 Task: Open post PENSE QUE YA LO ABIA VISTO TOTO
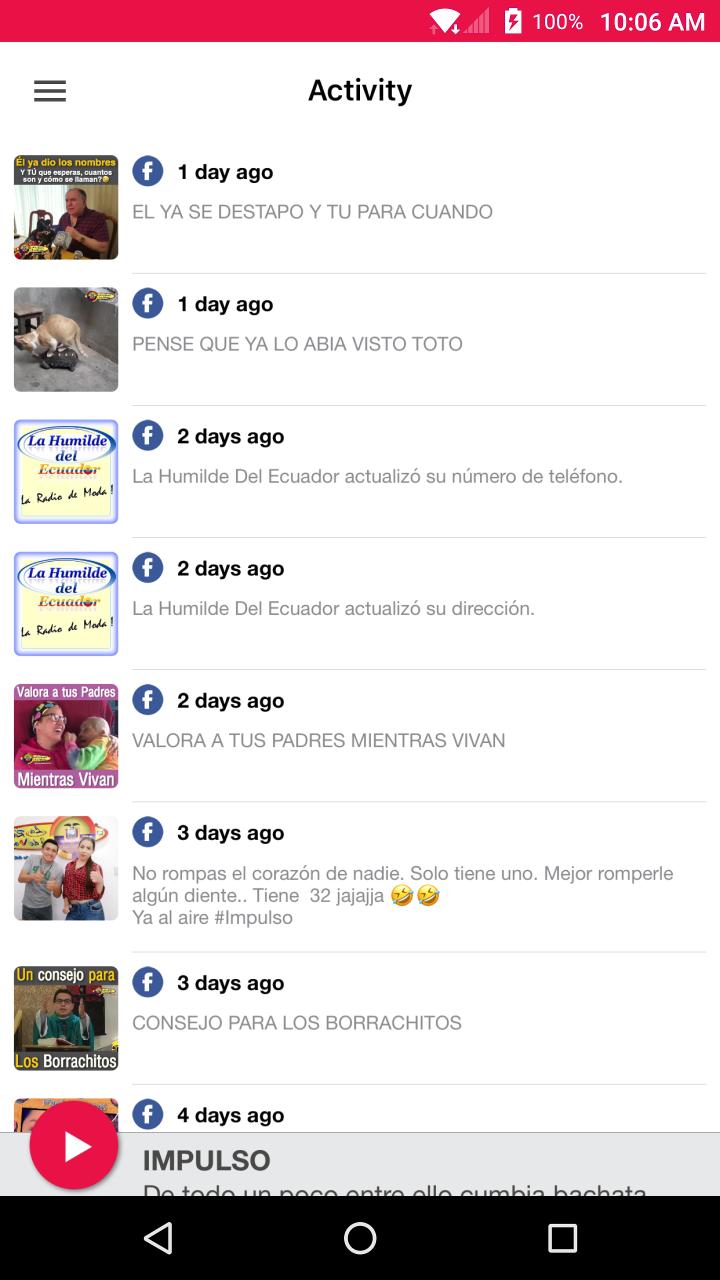(360, 339)
